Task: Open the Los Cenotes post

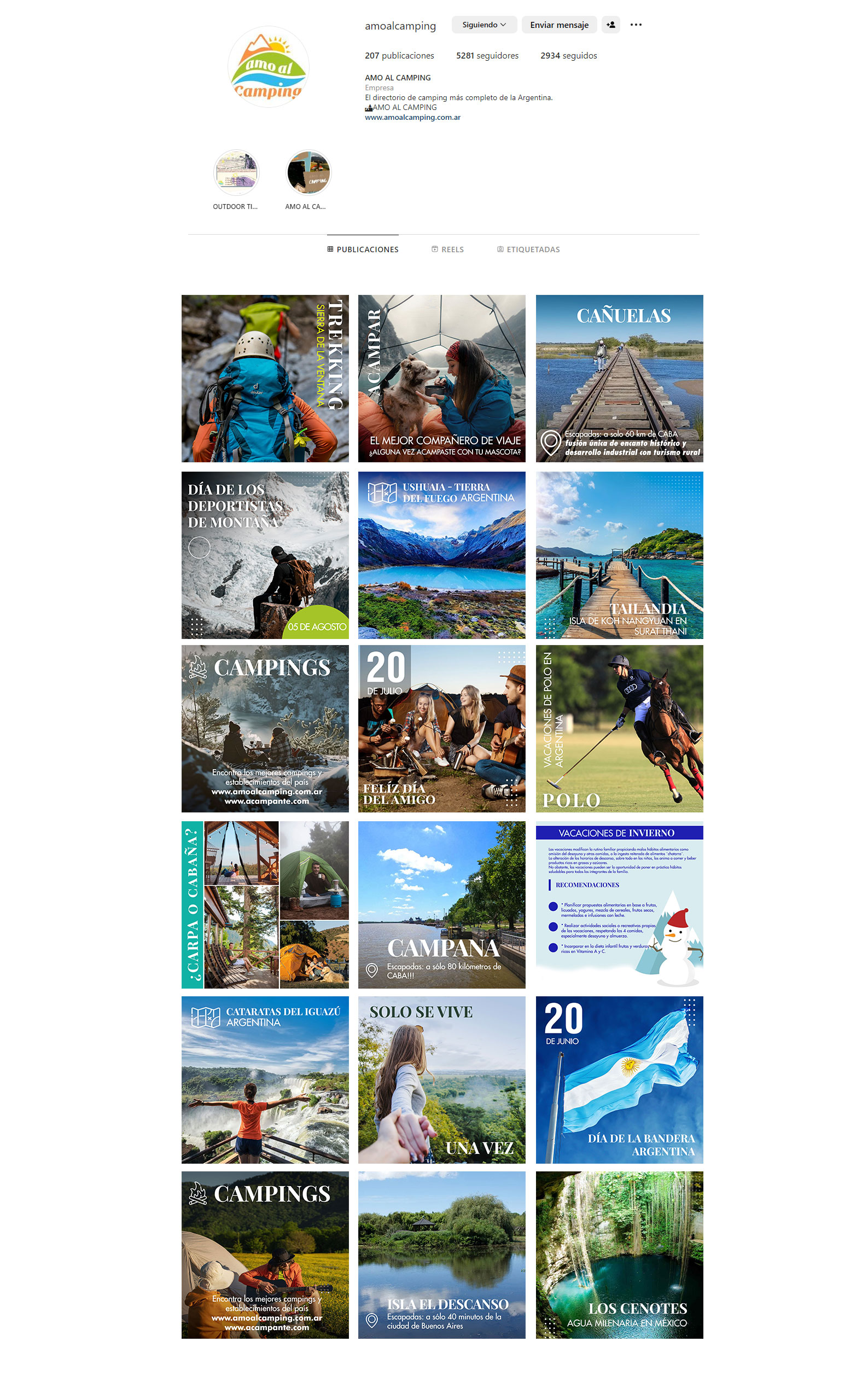Action: click(619, 1254)
